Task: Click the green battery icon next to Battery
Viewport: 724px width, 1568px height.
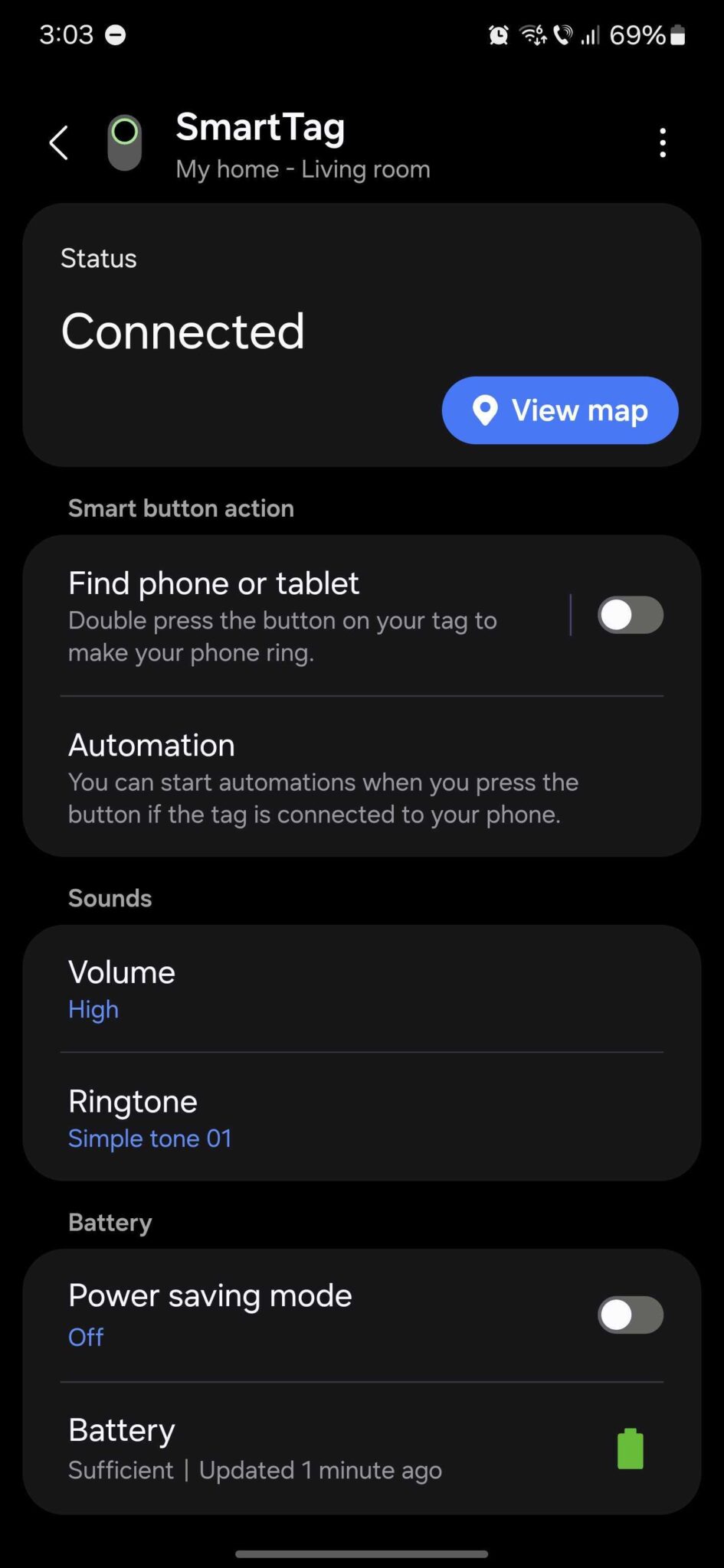Action: pyautogui.click(x=629, y=1449)
